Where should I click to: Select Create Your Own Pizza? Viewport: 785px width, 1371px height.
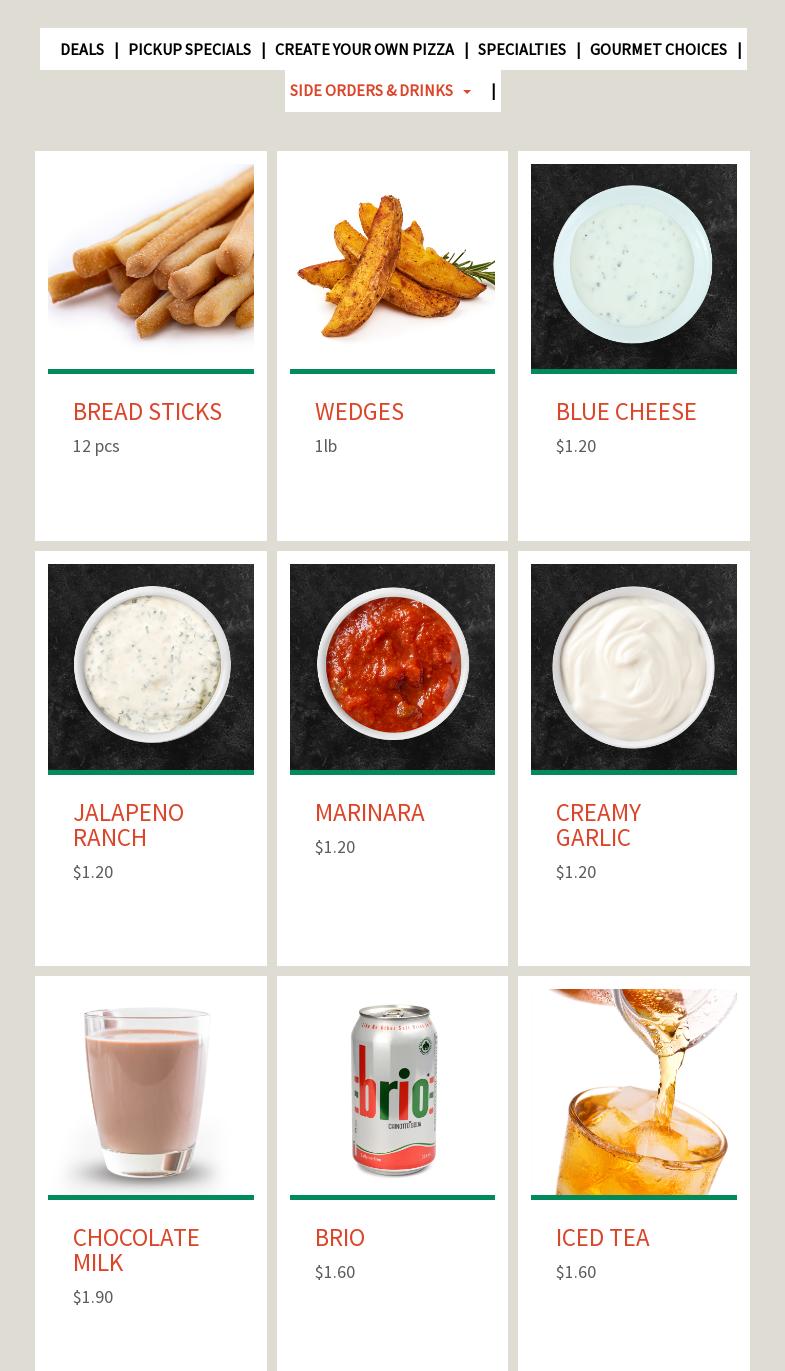point(364,49)
